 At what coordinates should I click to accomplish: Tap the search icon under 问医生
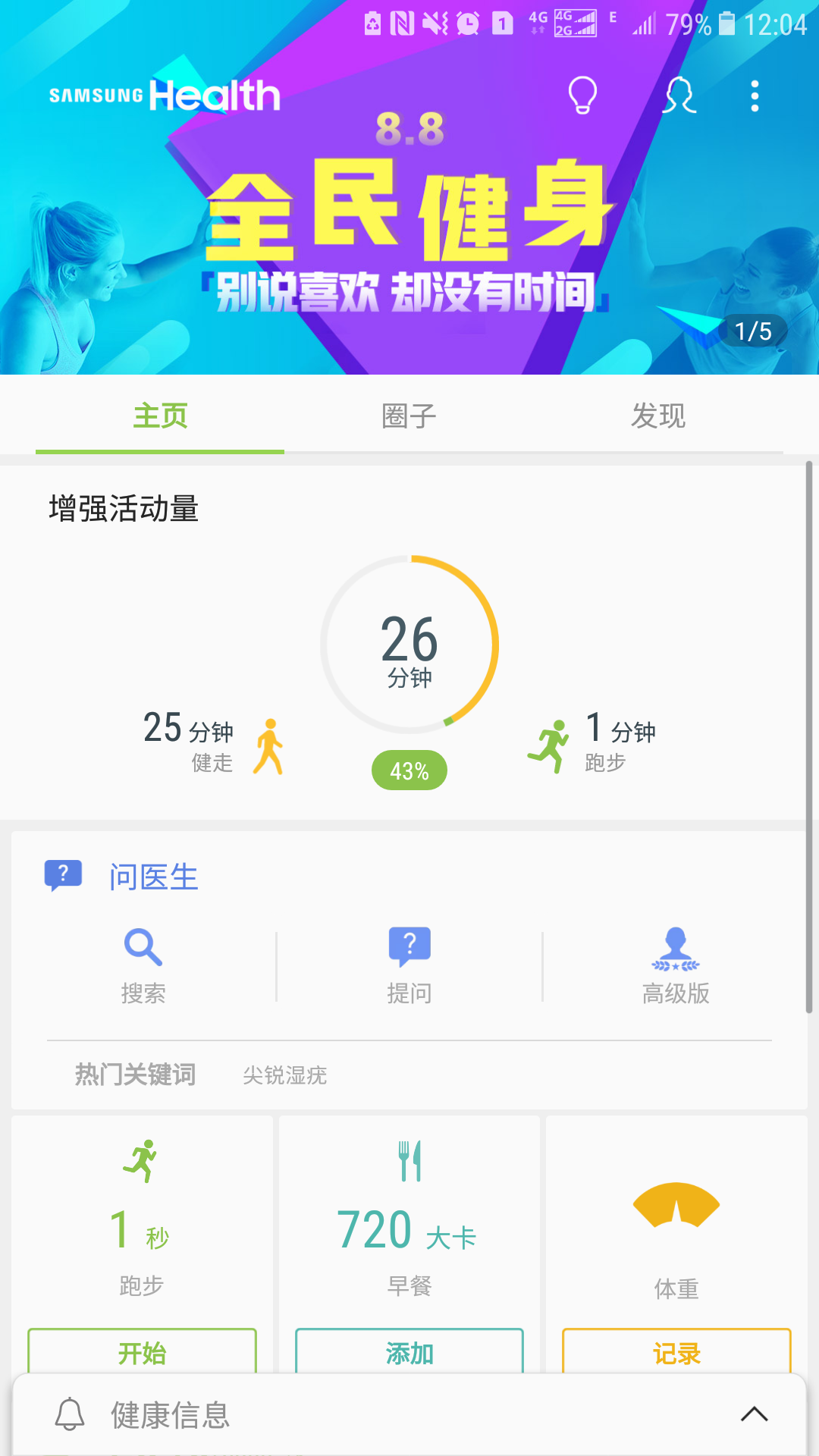coord(142,946)
